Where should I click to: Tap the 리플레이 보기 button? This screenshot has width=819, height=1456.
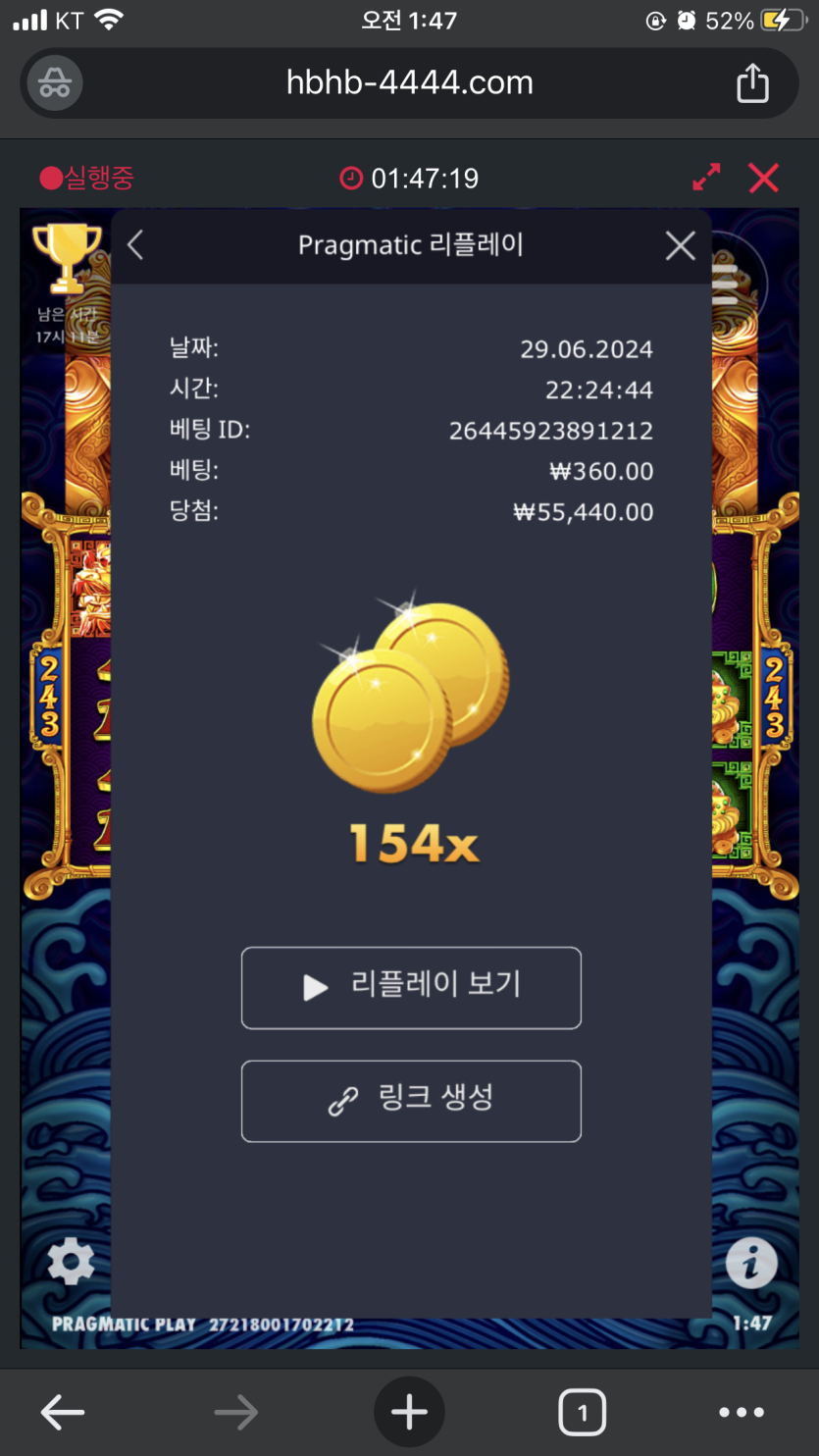[x=411, y=987]
